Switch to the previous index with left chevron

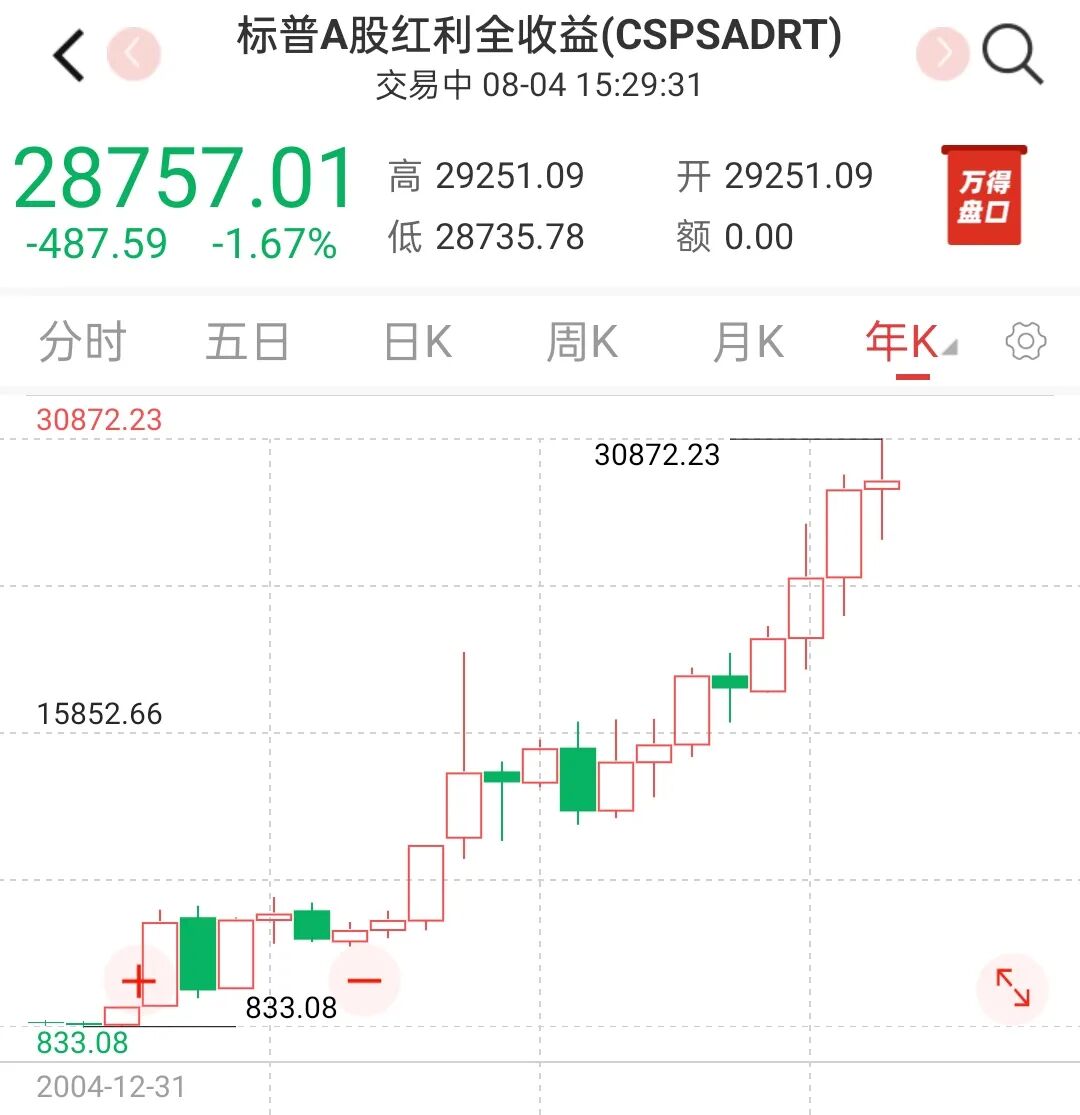[x=134, y=54]
